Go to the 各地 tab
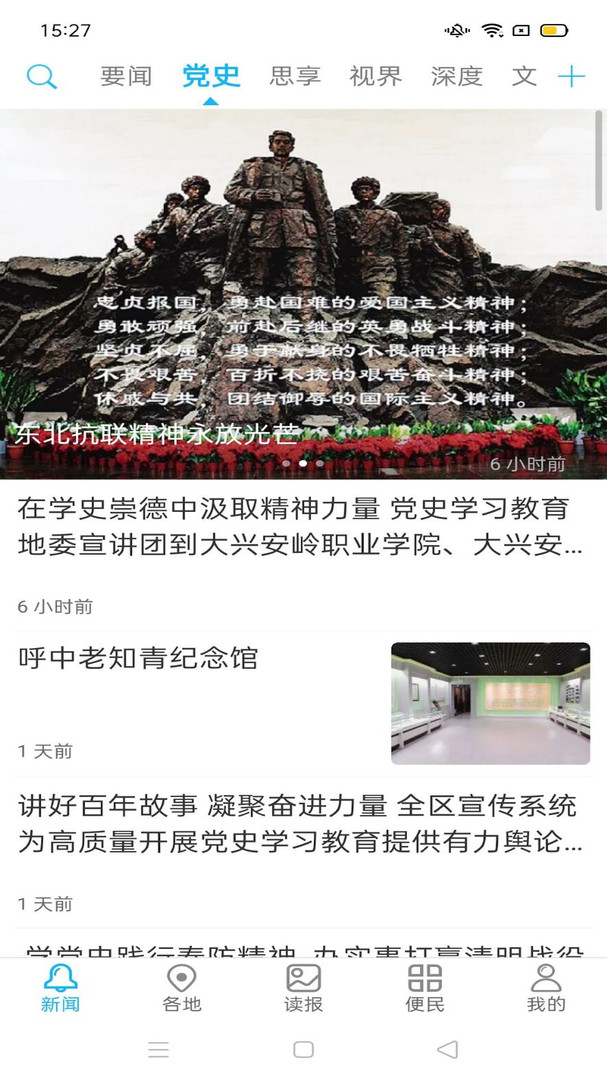The width and height of the screenshot is (607, 1080). click(x=182, y=988)
